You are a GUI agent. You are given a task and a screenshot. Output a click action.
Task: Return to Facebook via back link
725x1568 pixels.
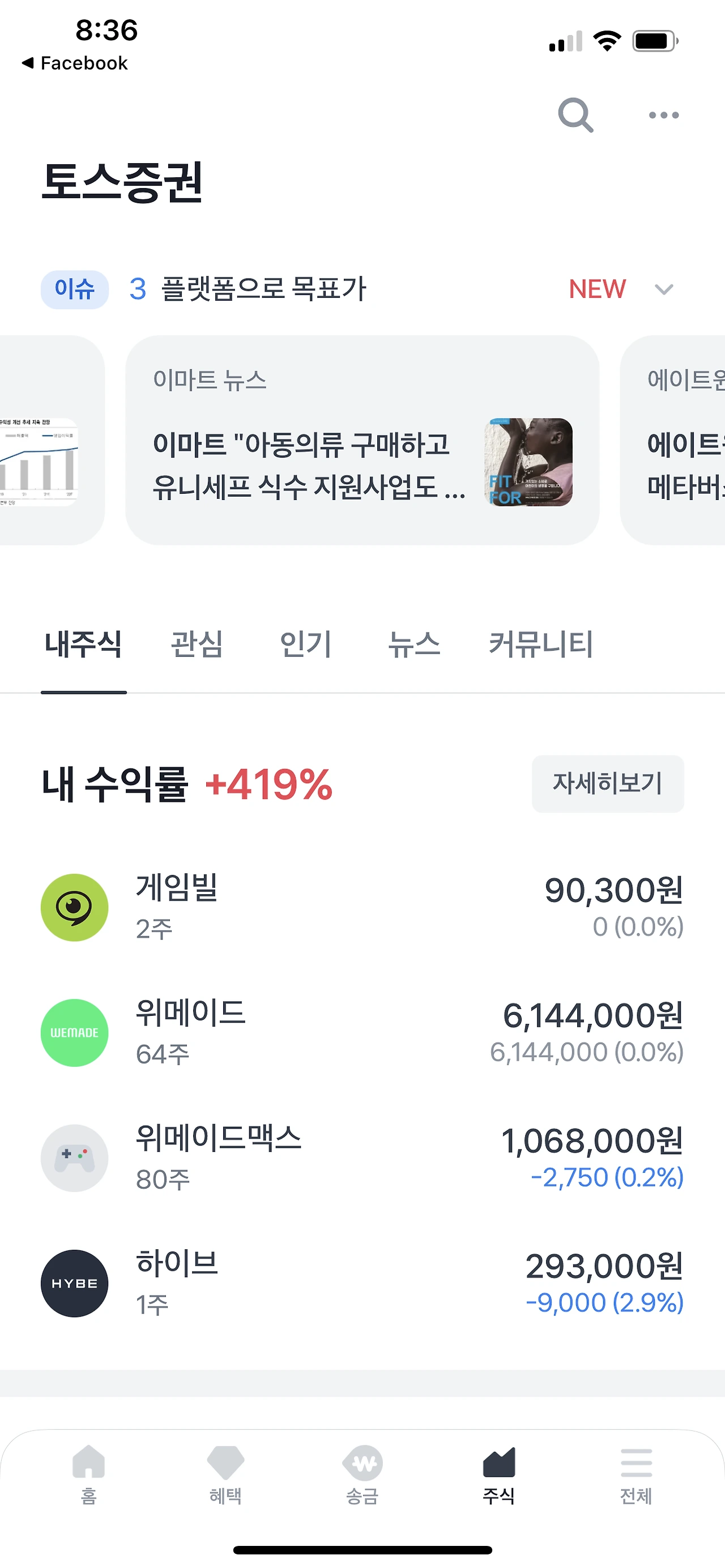75,63
